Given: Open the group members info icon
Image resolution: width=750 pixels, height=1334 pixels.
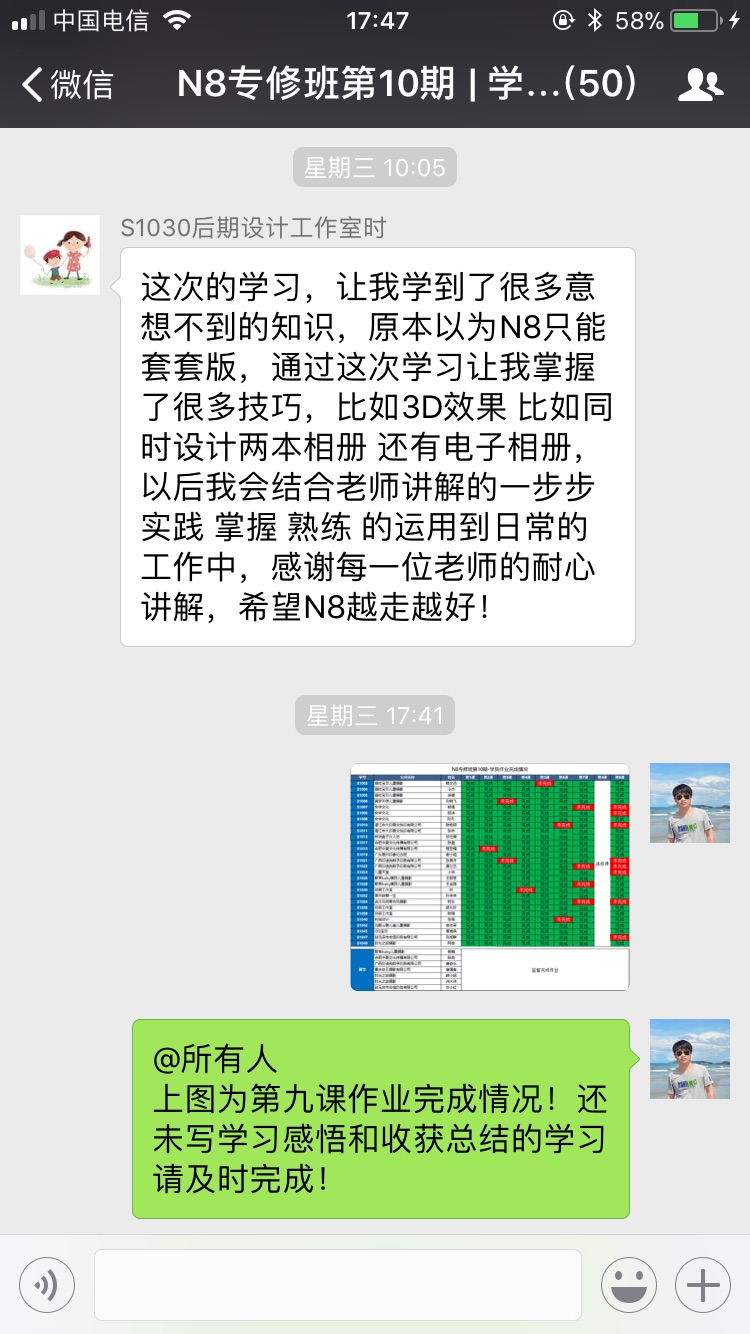Looking at the screenshot, I should (x=700, y=85).
